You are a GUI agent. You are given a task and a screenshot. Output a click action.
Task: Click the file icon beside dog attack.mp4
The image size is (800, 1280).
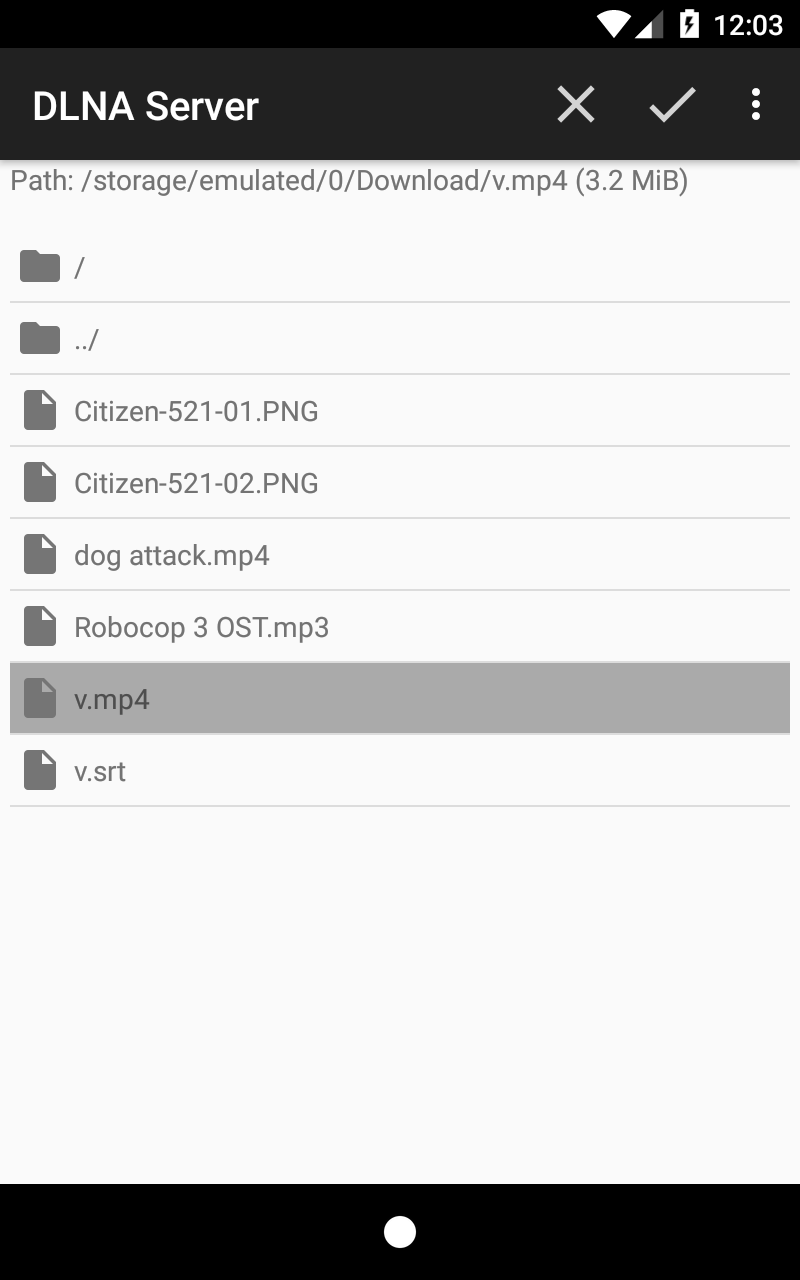[39, 554]
